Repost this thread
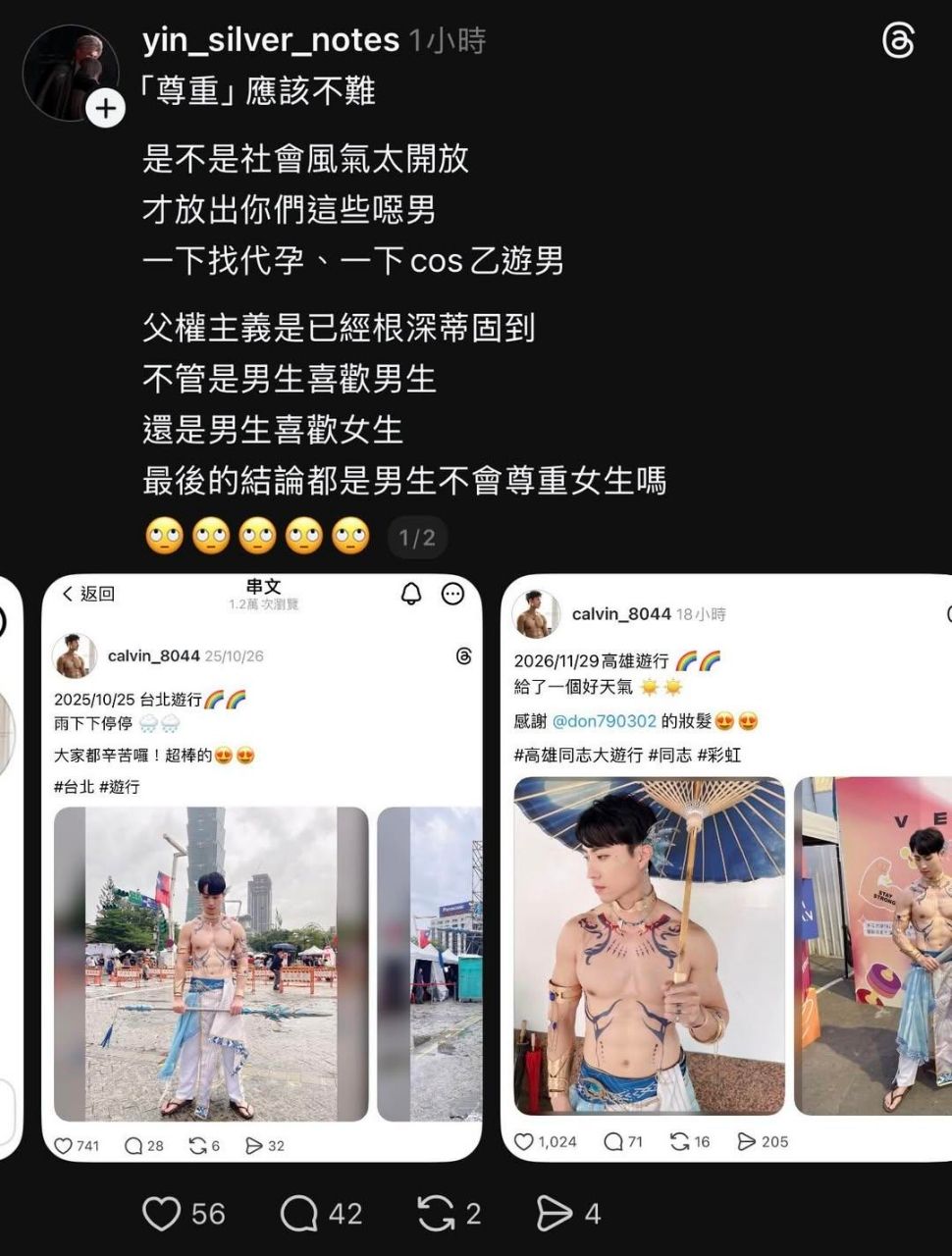 pos(436,1214)
